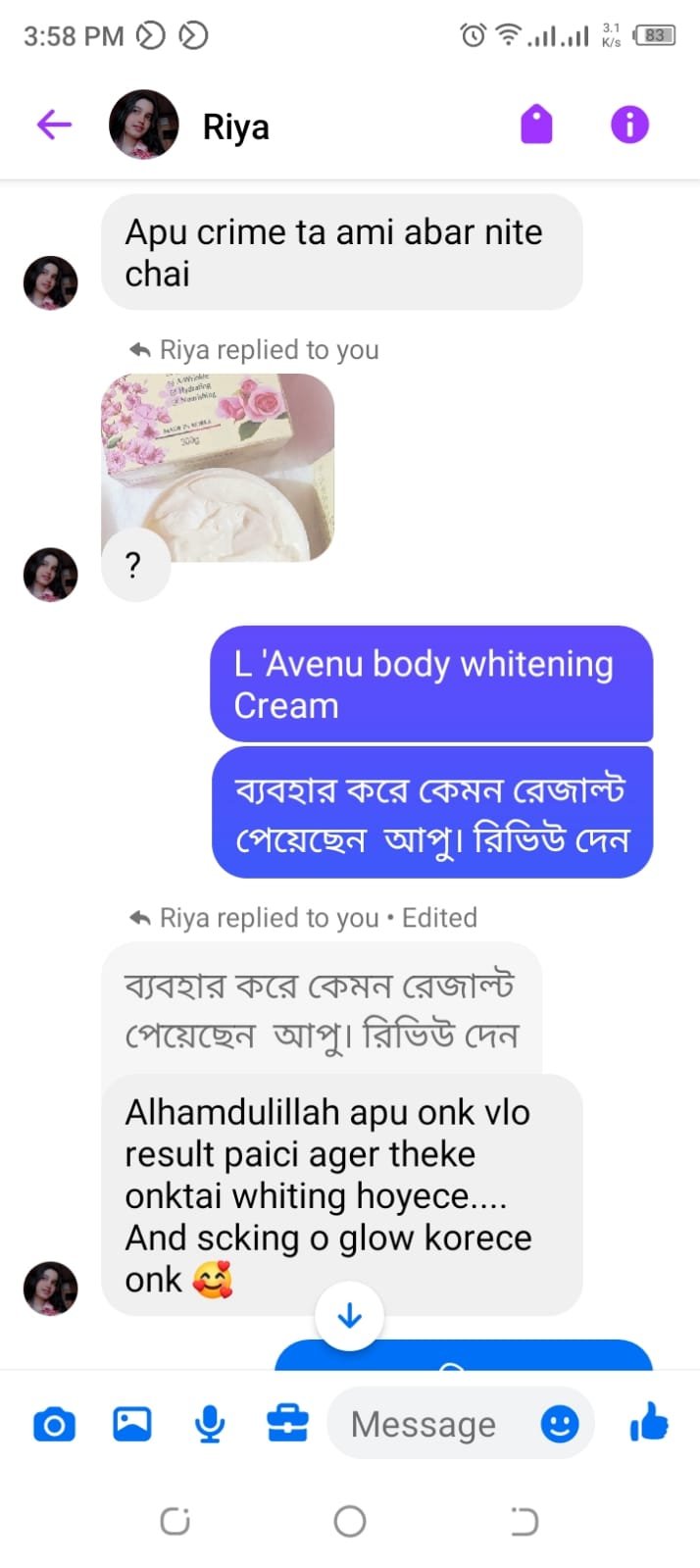Go back from Riya's chat

coord(54,125)
